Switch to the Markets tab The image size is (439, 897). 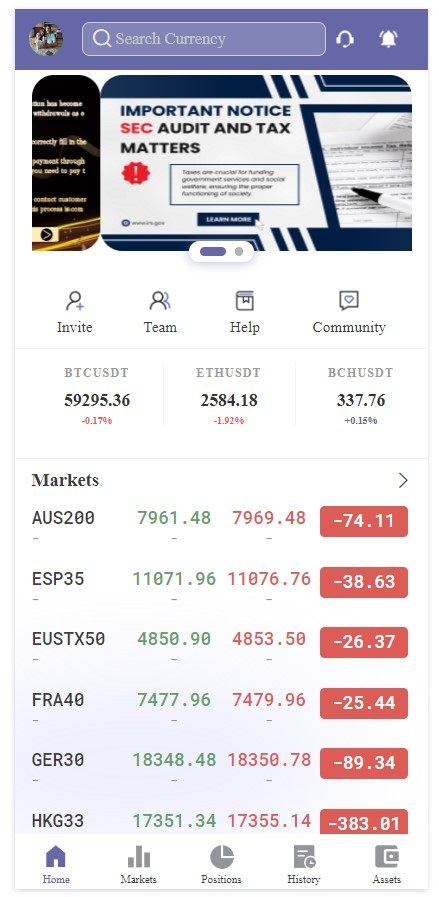click(x=139, y=864)
